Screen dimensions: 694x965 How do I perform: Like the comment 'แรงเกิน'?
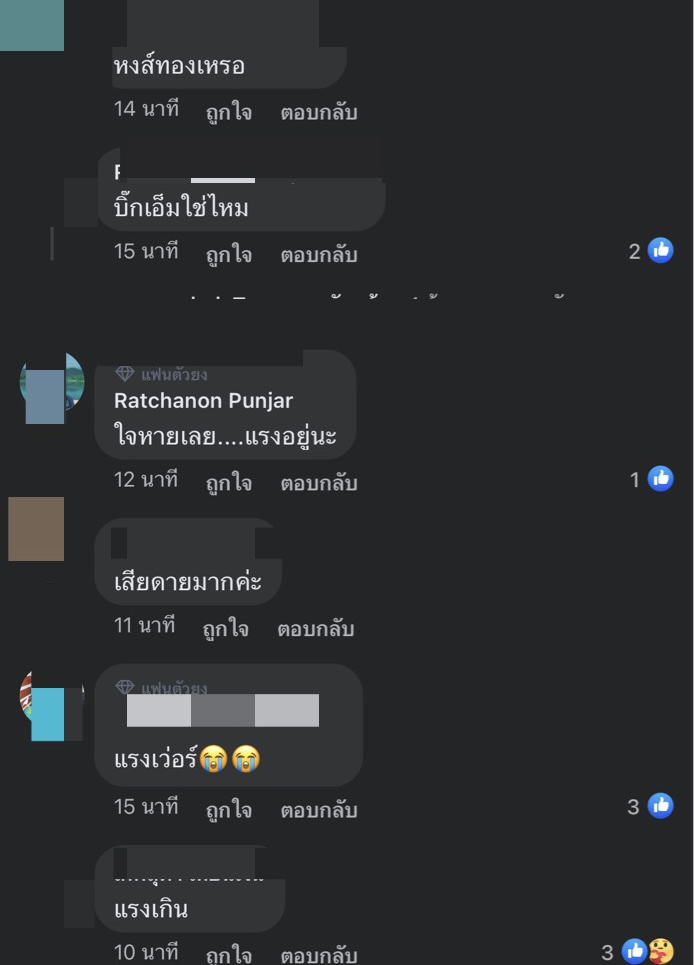229,954
